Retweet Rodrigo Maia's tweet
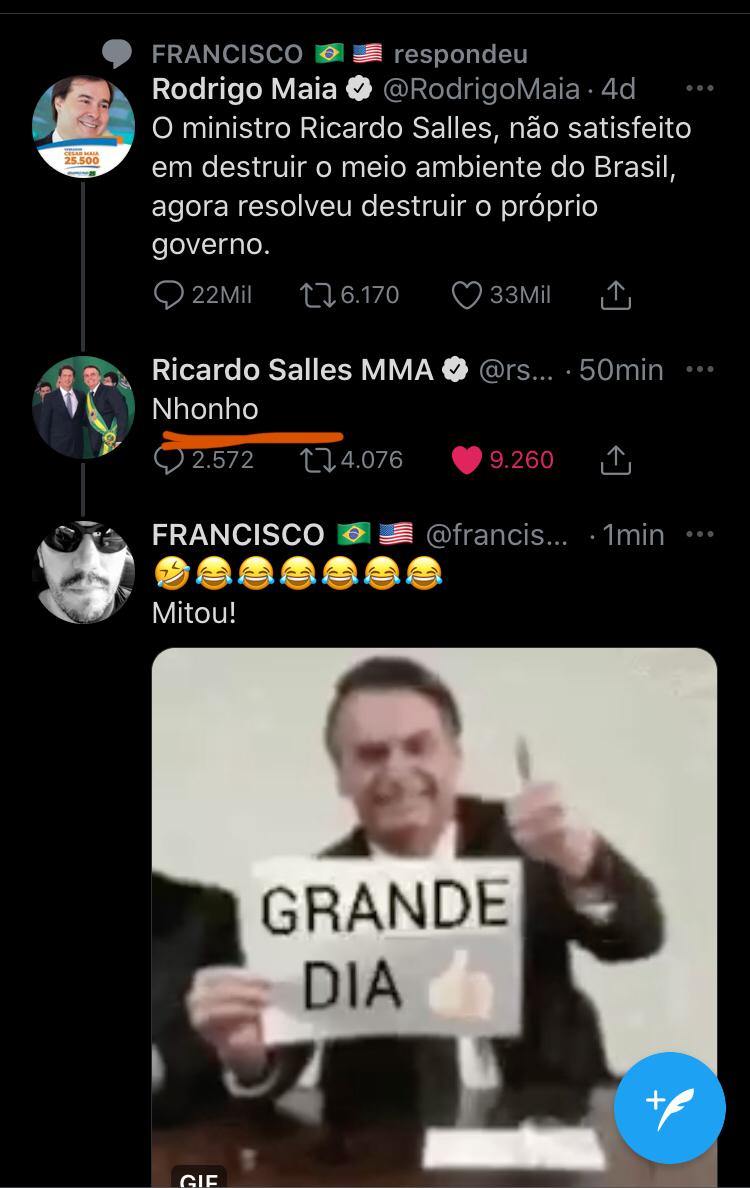This screenshot has width=750, height=1188. coord(316,295)
